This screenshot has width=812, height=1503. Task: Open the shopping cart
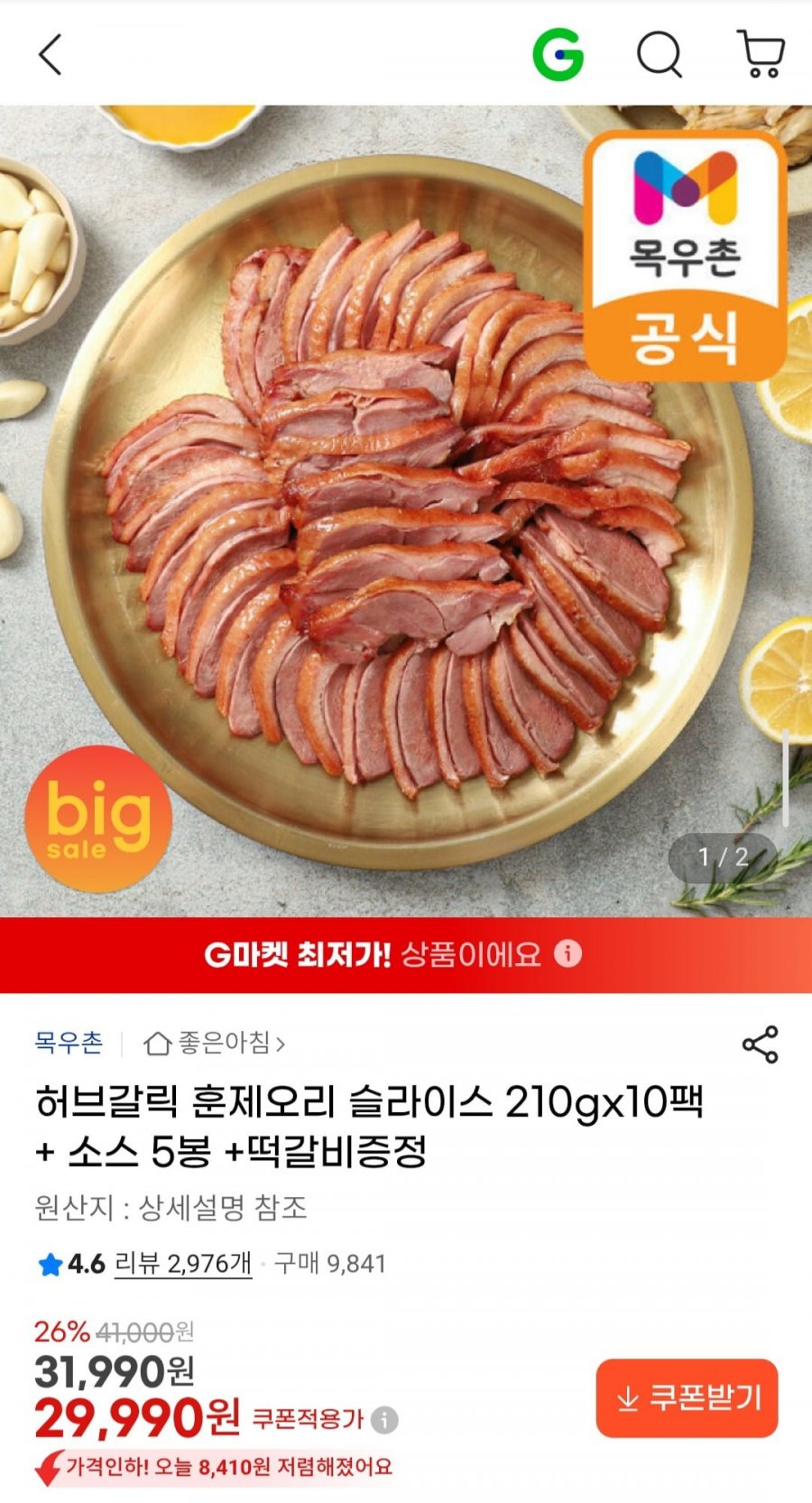761,55
